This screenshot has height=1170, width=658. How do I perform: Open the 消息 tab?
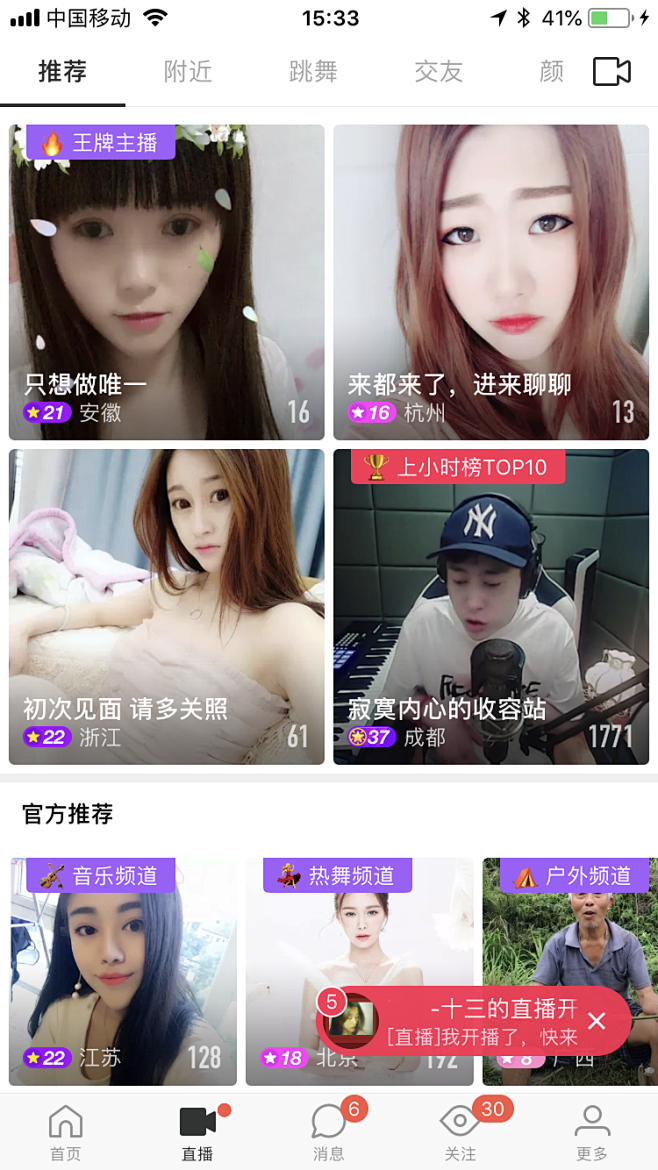point(328,1132)
